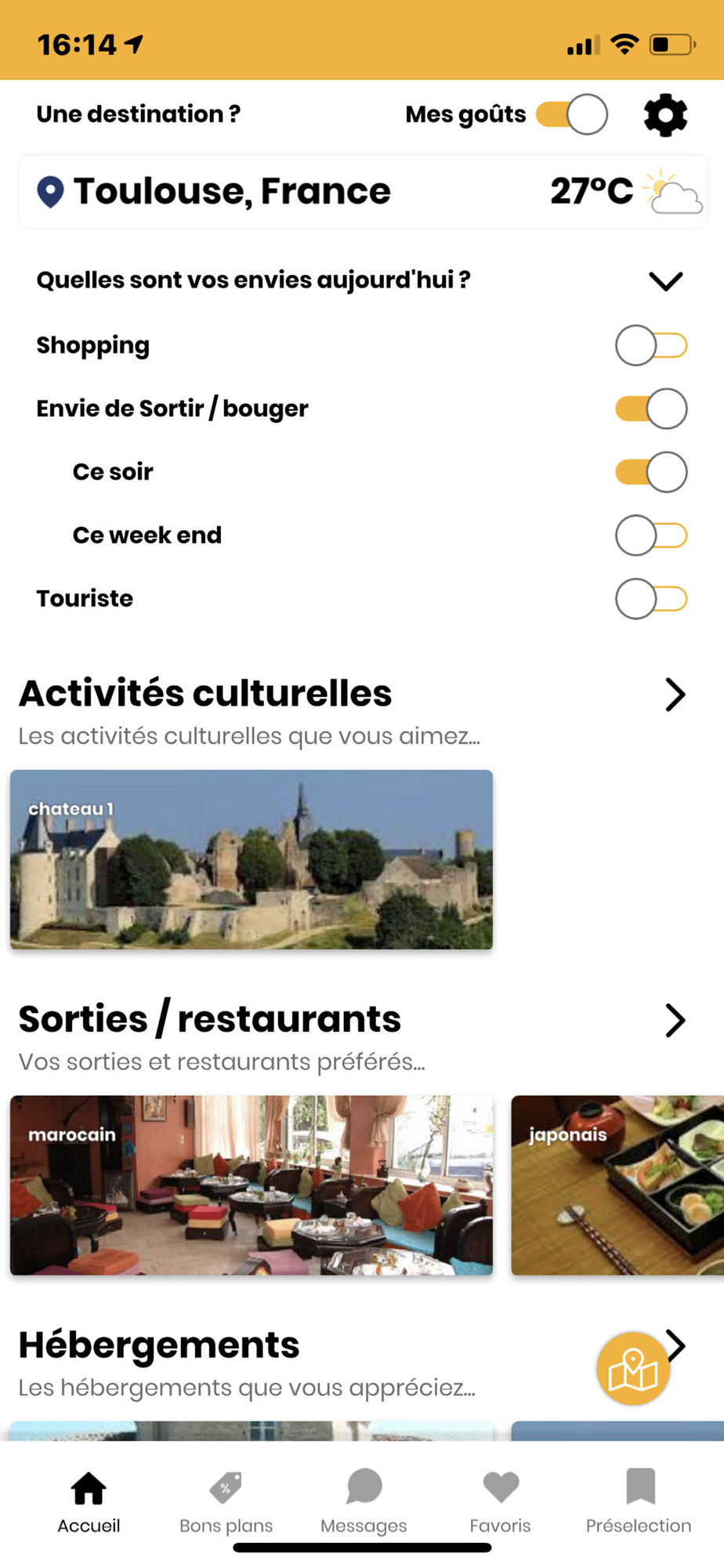
Task: Open the chateau 1 card
Action: coord(252,859)
